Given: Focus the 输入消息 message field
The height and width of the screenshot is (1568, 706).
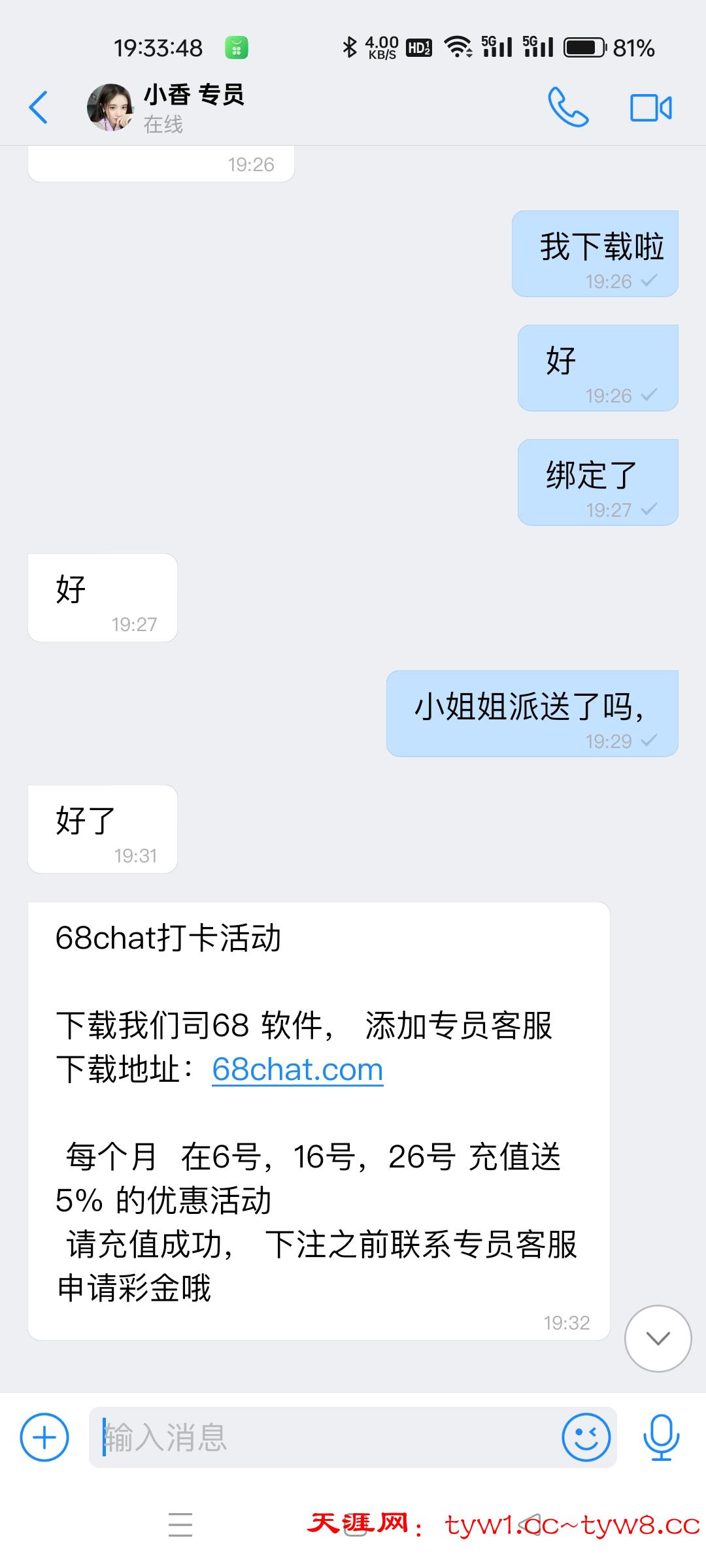Looking at the screenshot, I should 327,1437.
